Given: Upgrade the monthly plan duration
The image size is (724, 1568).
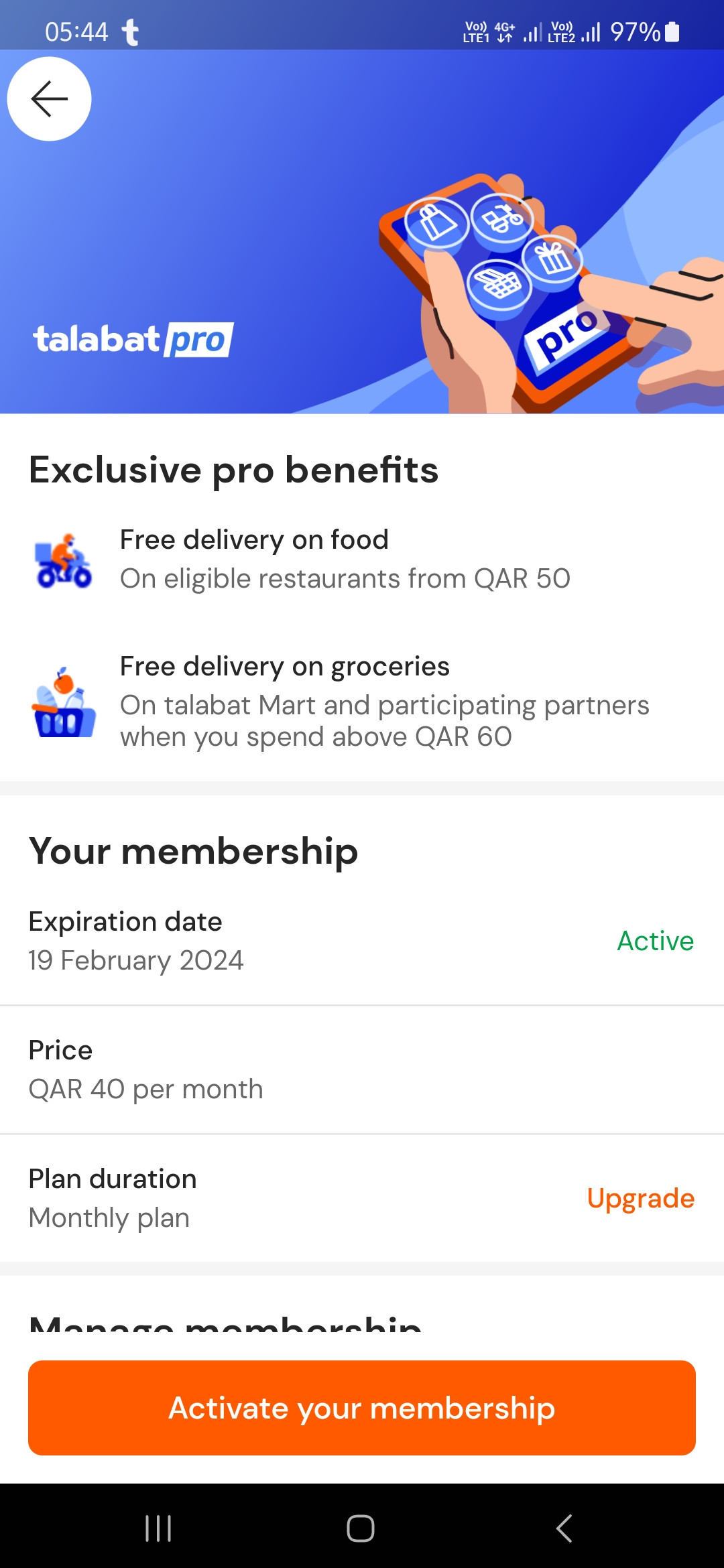Looking at the screenshot, I should (640, 1198).
